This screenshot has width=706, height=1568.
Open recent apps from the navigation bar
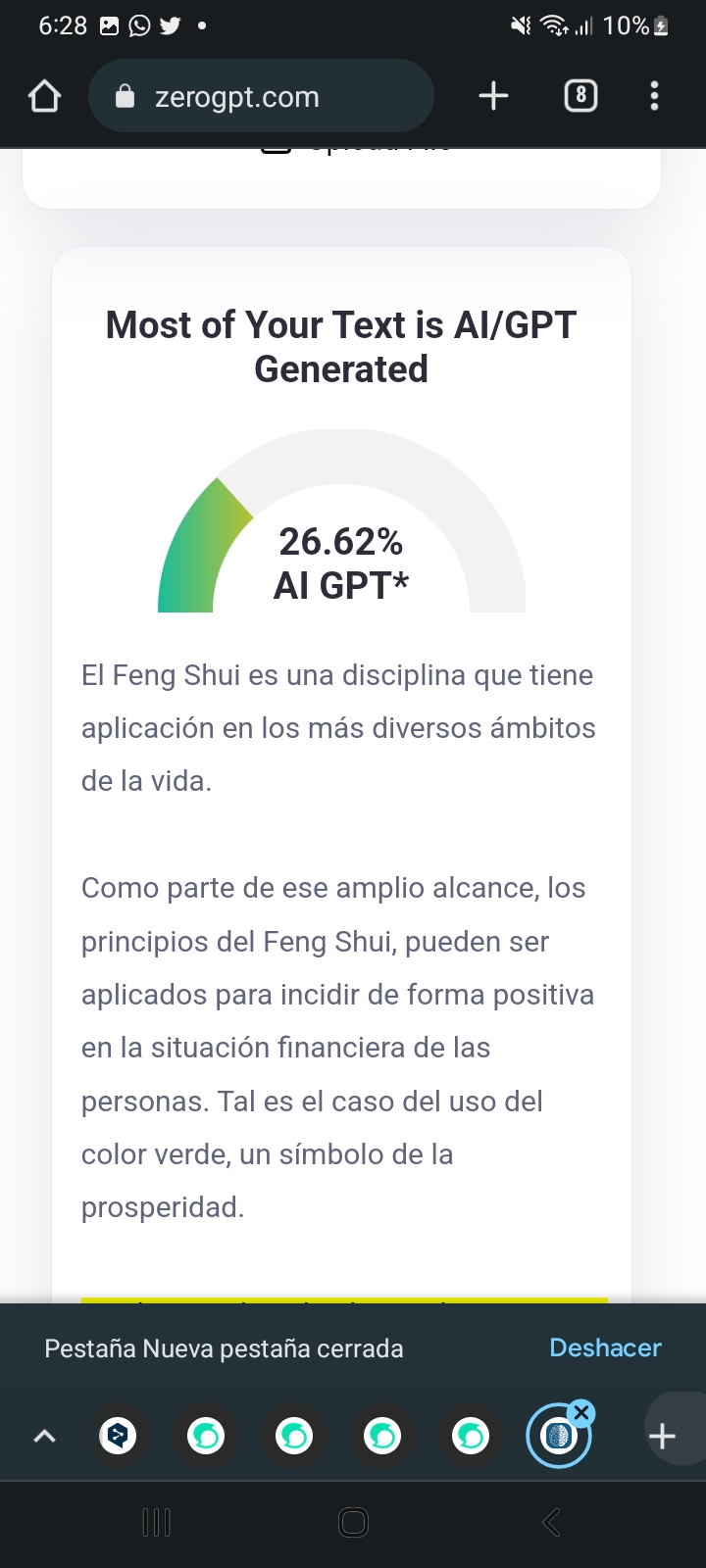(156, 1522)
